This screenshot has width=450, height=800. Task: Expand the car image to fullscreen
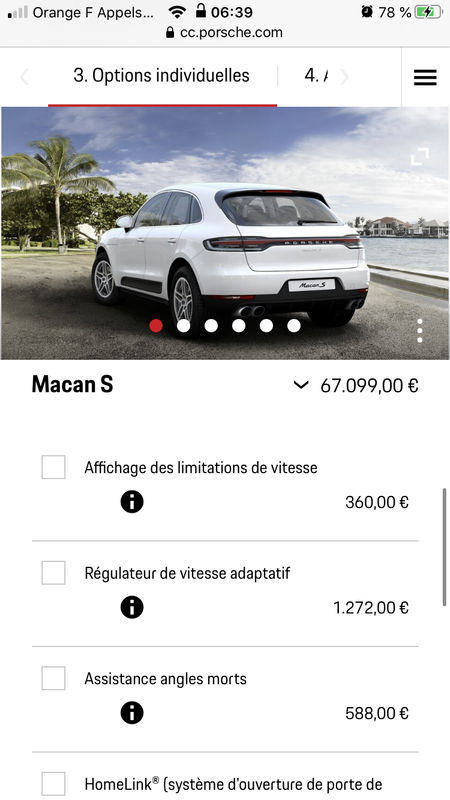[420, 157]
